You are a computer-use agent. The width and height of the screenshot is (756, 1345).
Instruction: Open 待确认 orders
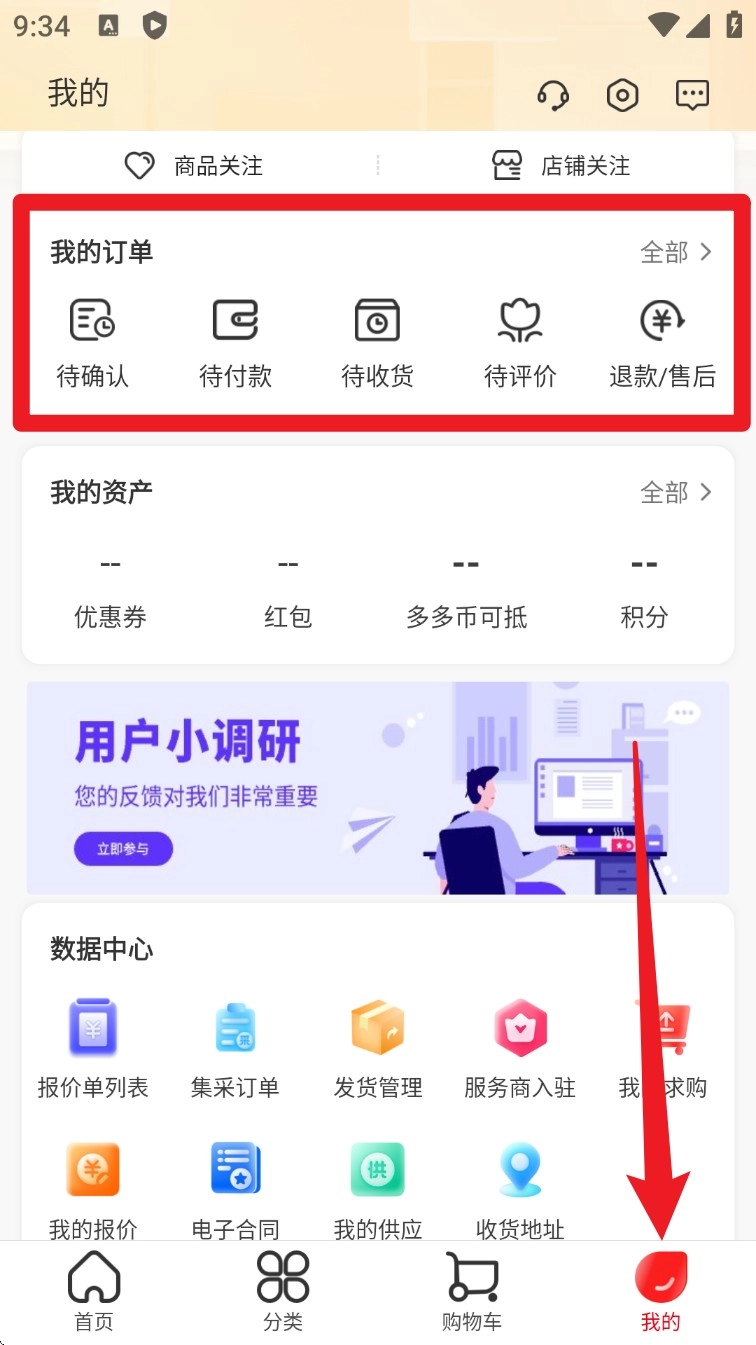92,343
